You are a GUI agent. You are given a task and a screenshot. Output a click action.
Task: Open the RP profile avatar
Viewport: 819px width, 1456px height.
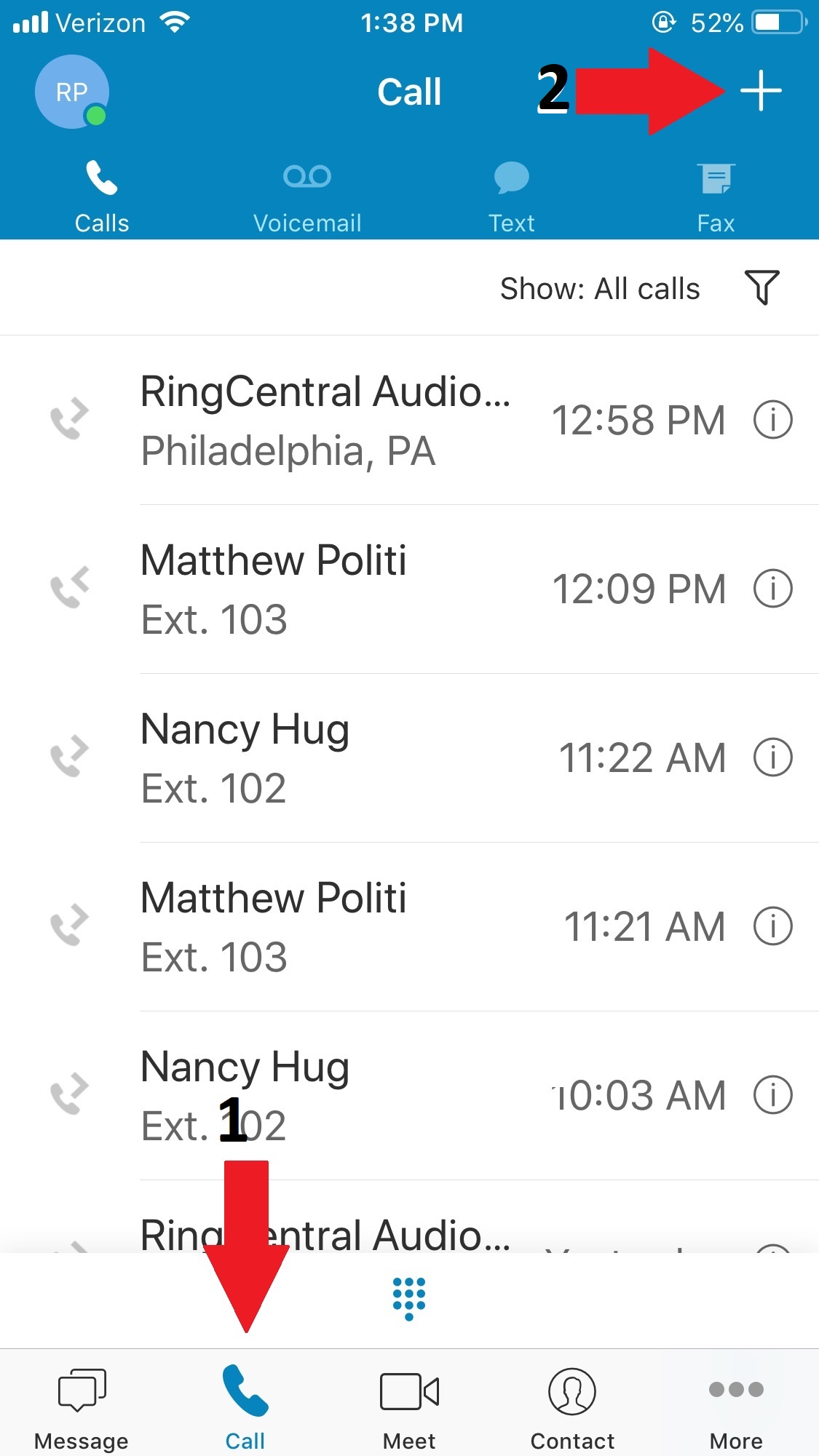(x=71, y=92)
